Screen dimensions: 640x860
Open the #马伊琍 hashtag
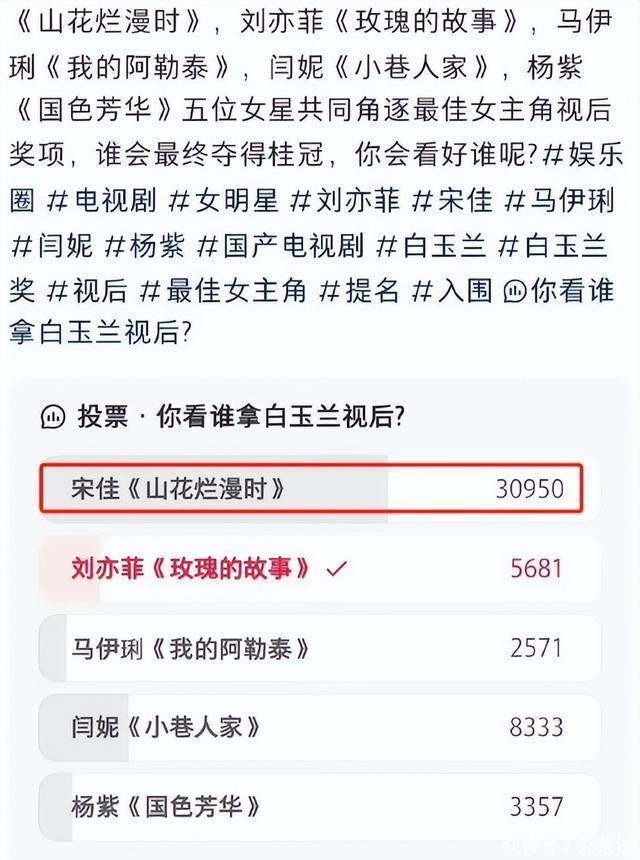tap(559, 200)
